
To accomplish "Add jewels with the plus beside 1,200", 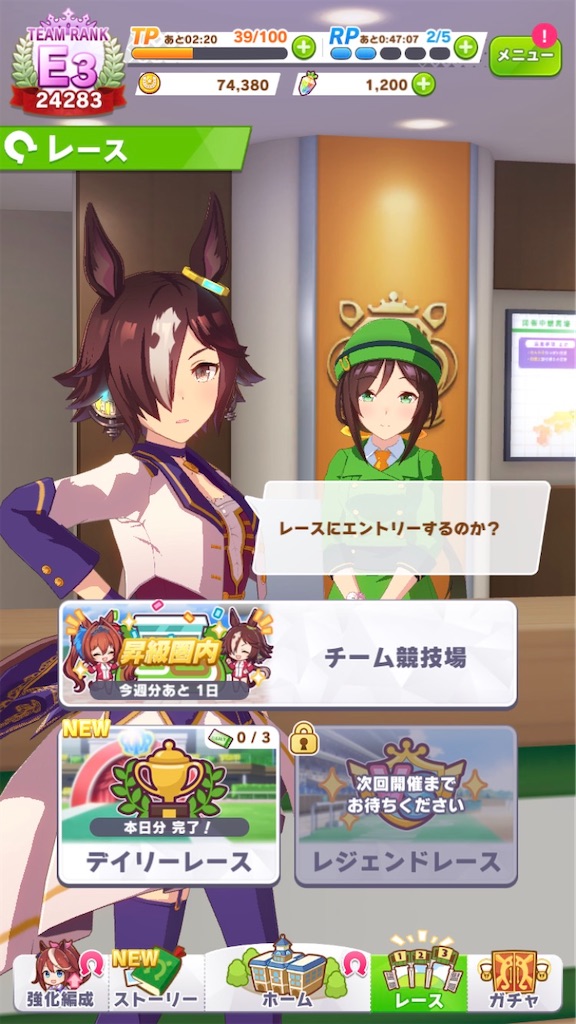I will pos(423,84).
